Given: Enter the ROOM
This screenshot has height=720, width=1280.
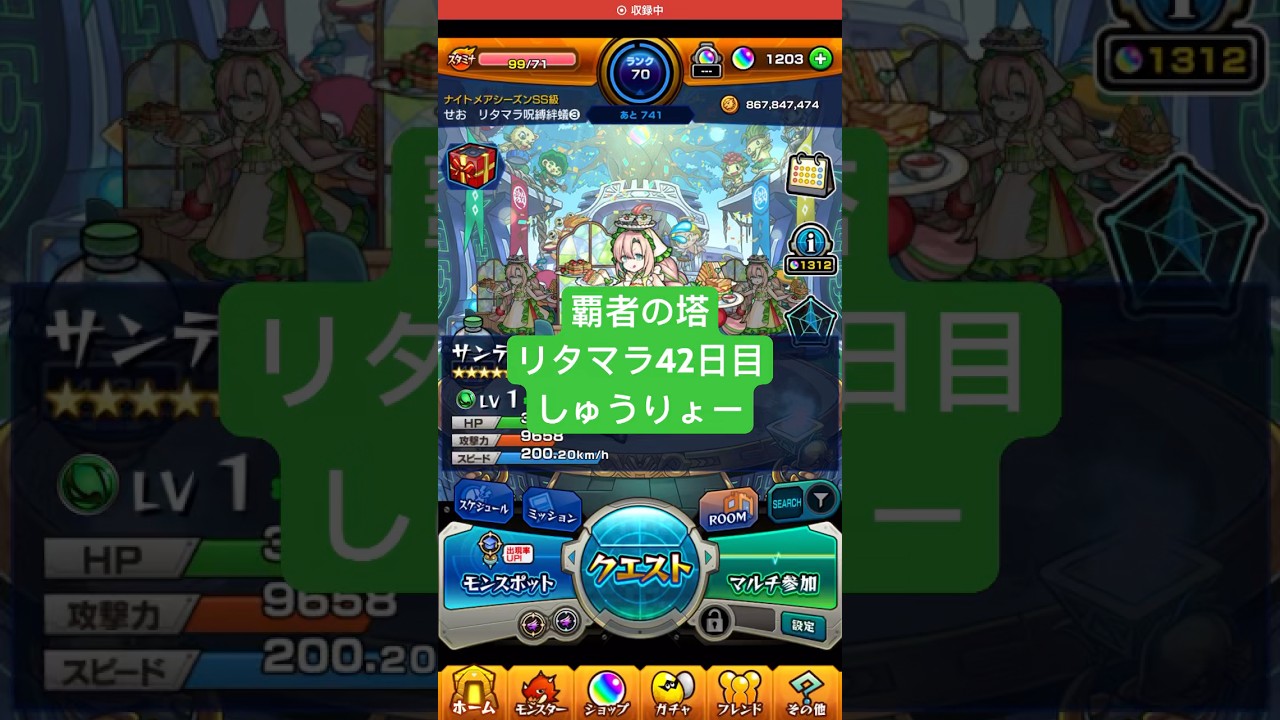Looking at the screenshot, I should 728,512.
